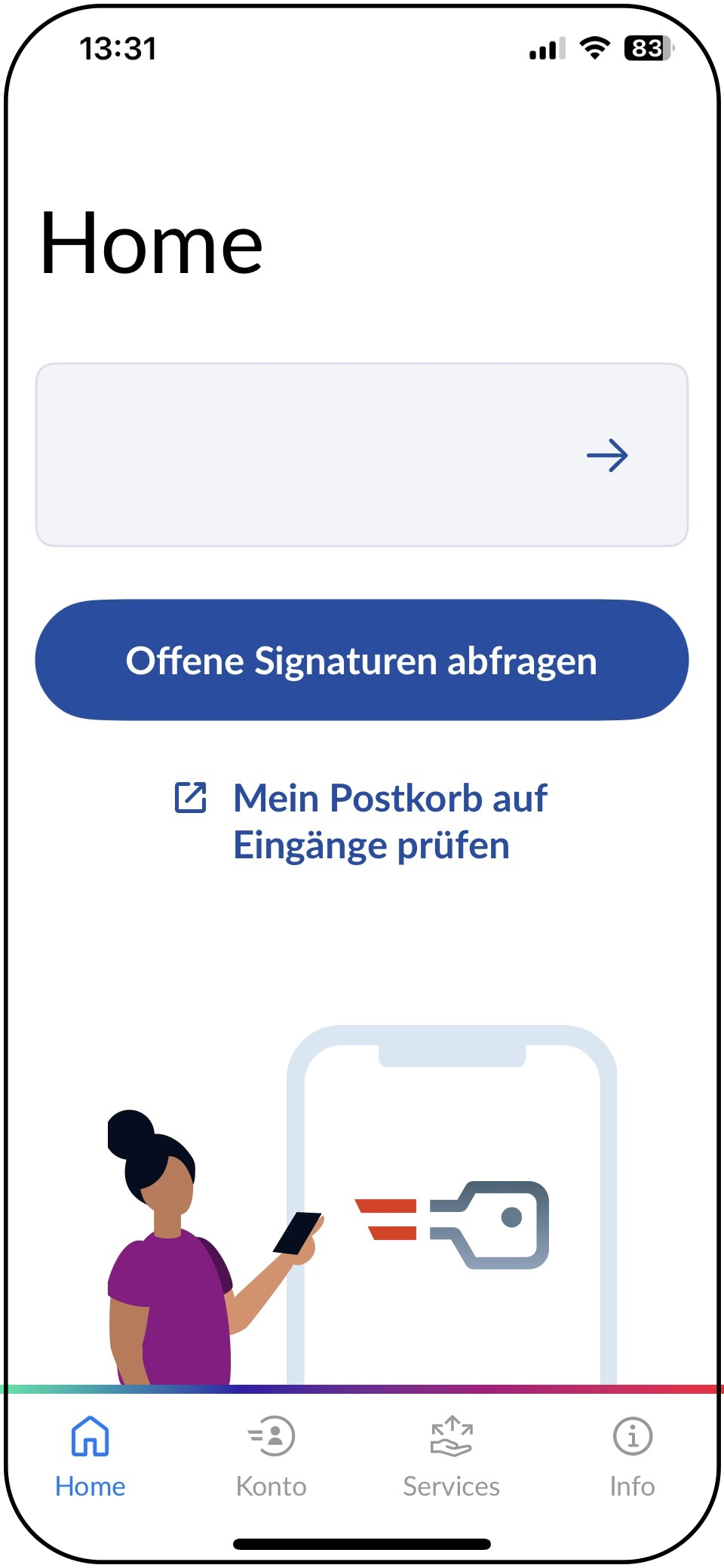724x1568 pixels.
Task: Go to the Services tab
Action: coord(452,1457)
